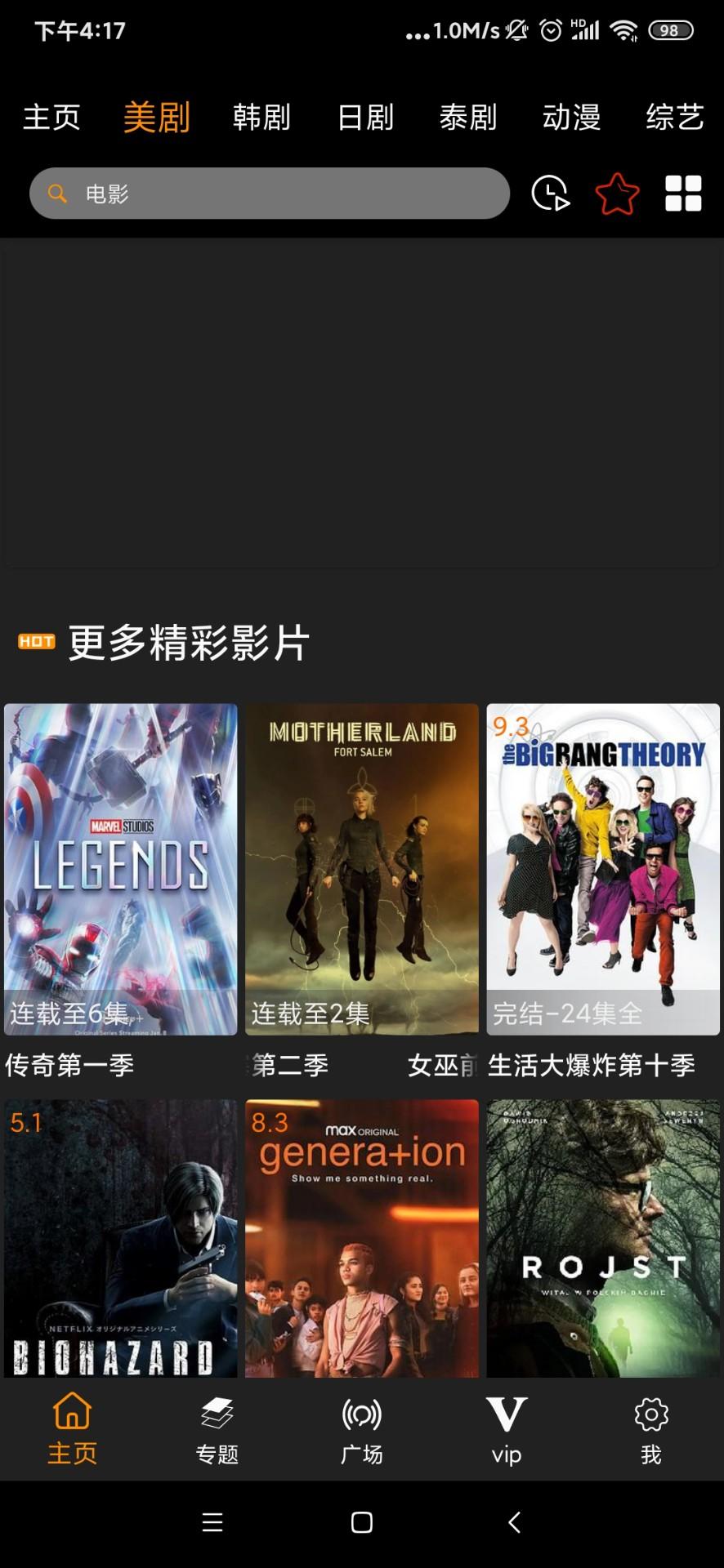Open Marvel Legends 传奇第一季
This screenshot has height=1568, width=724.
click(121, 870)
